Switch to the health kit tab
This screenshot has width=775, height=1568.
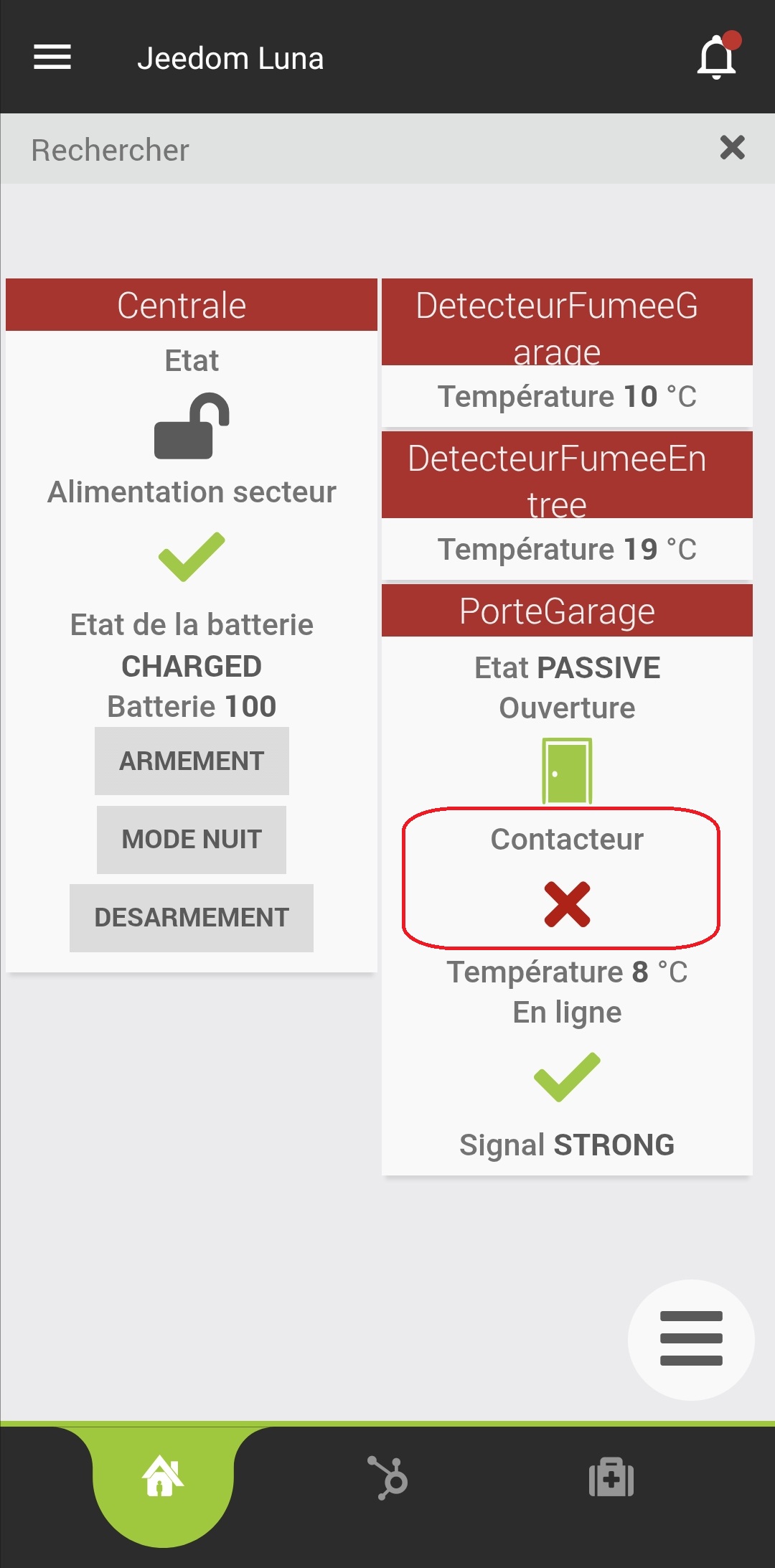(611, 1478)
